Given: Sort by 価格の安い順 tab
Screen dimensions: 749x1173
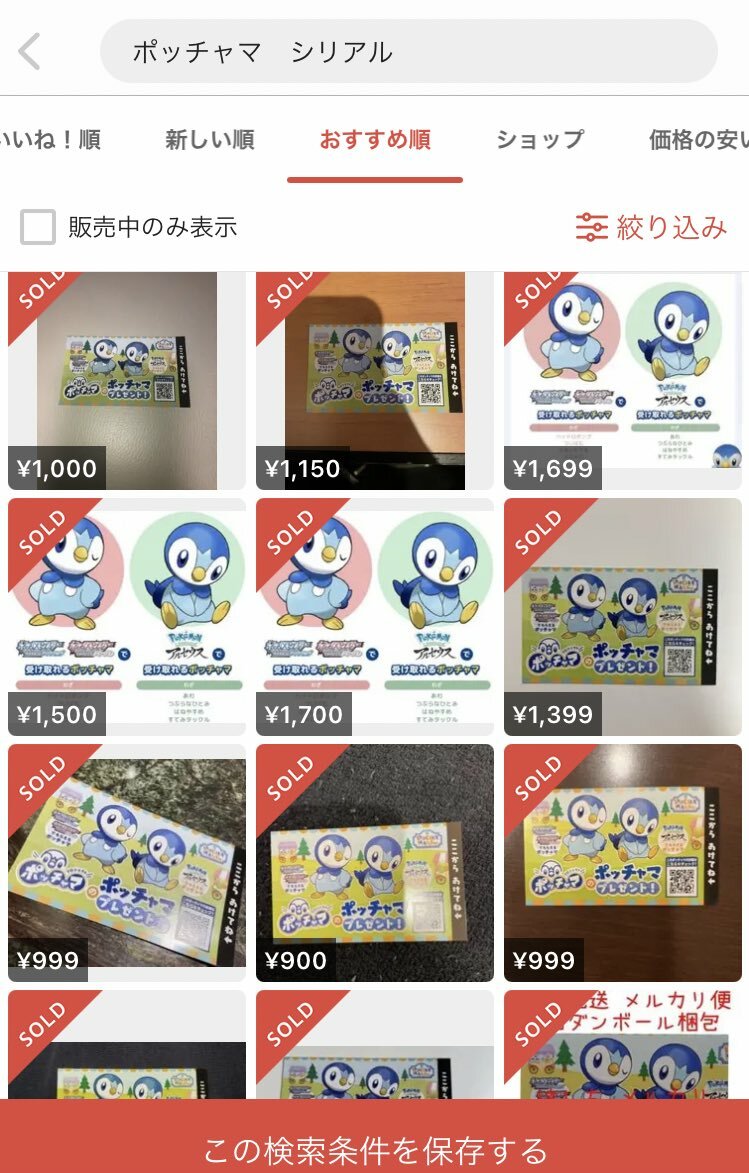Looking at the screenshot, I should click(x=698, y=140).
